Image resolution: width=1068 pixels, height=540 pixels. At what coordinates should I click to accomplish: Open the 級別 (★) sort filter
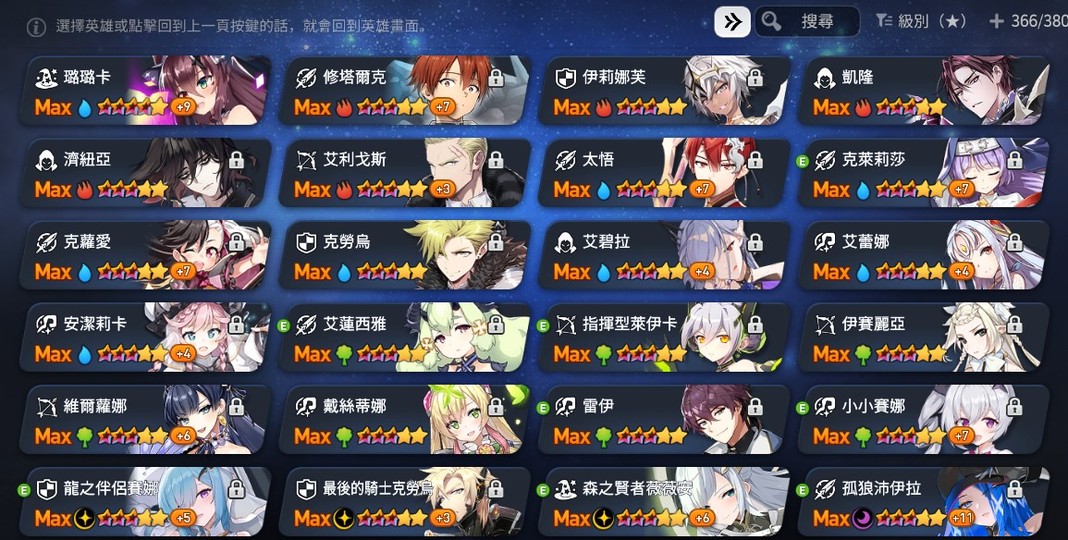pyautogui.click(x=920, y=21)
